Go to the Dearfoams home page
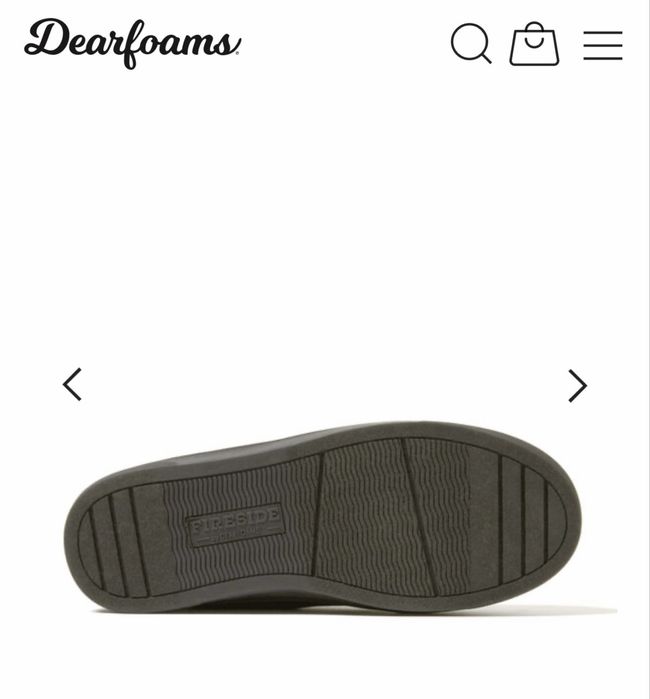Screen dimensions: 650x699 pos(132,43)
